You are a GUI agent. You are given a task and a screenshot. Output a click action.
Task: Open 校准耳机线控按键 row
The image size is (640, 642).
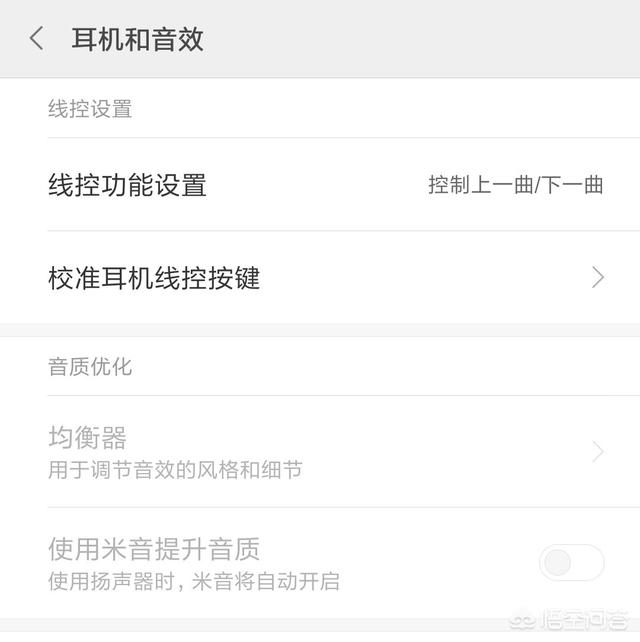pos(320,277)
